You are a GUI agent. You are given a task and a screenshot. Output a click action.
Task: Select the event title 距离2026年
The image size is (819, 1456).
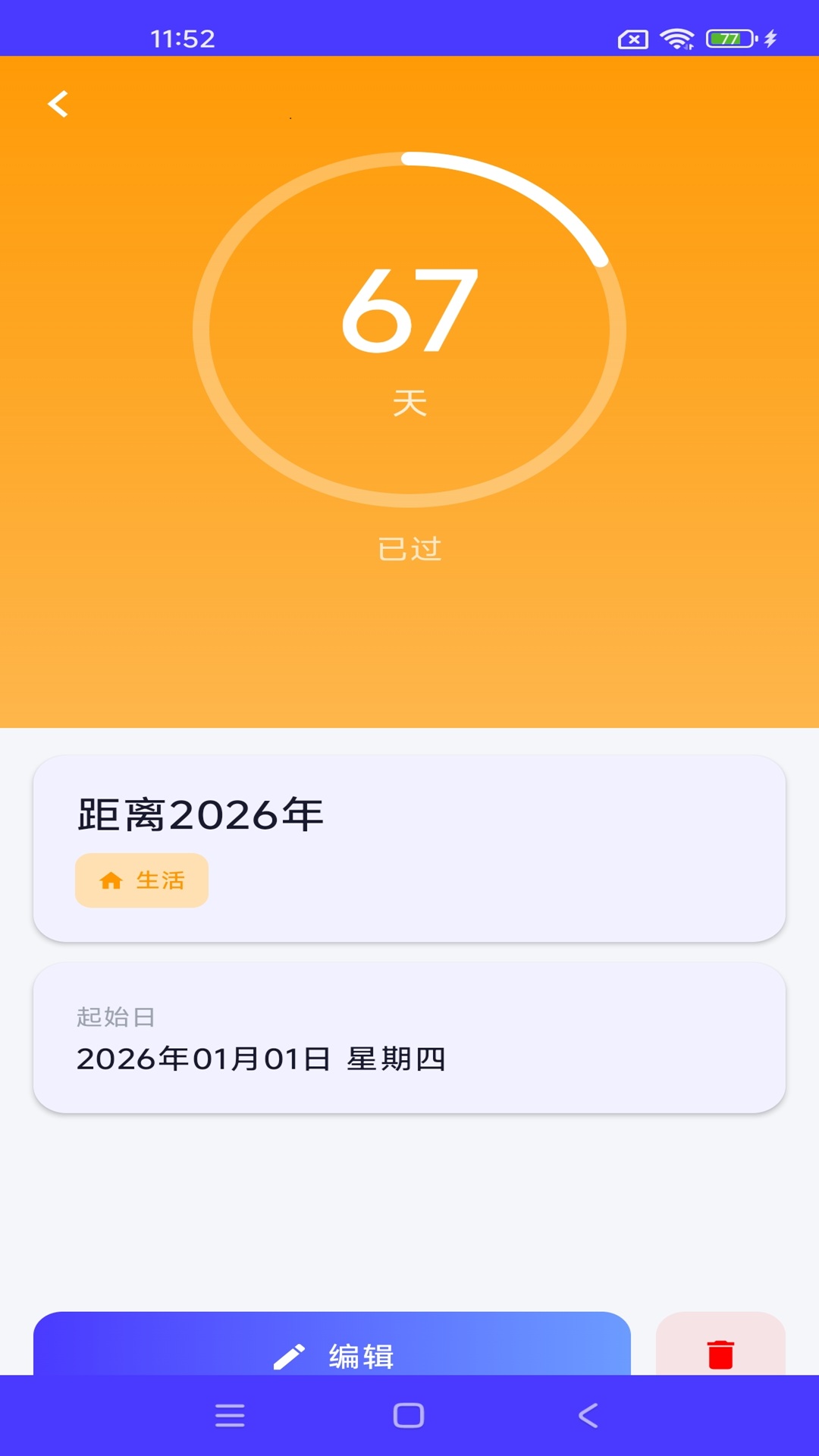(x=197, y=815)
